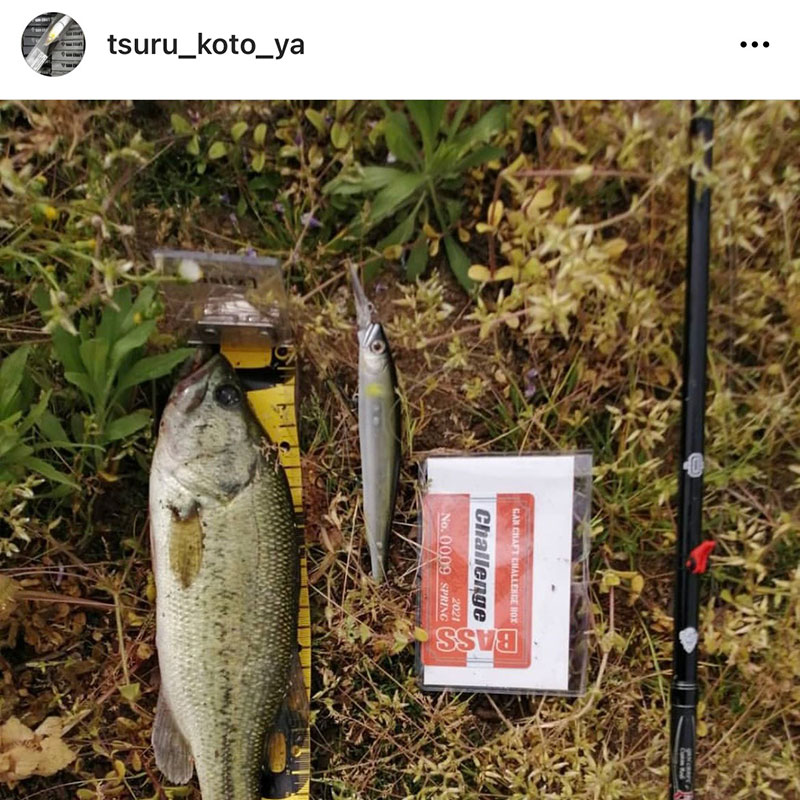Open the bass fishing post photo
This screenshot has height=800, width=800.
[400, 450]
